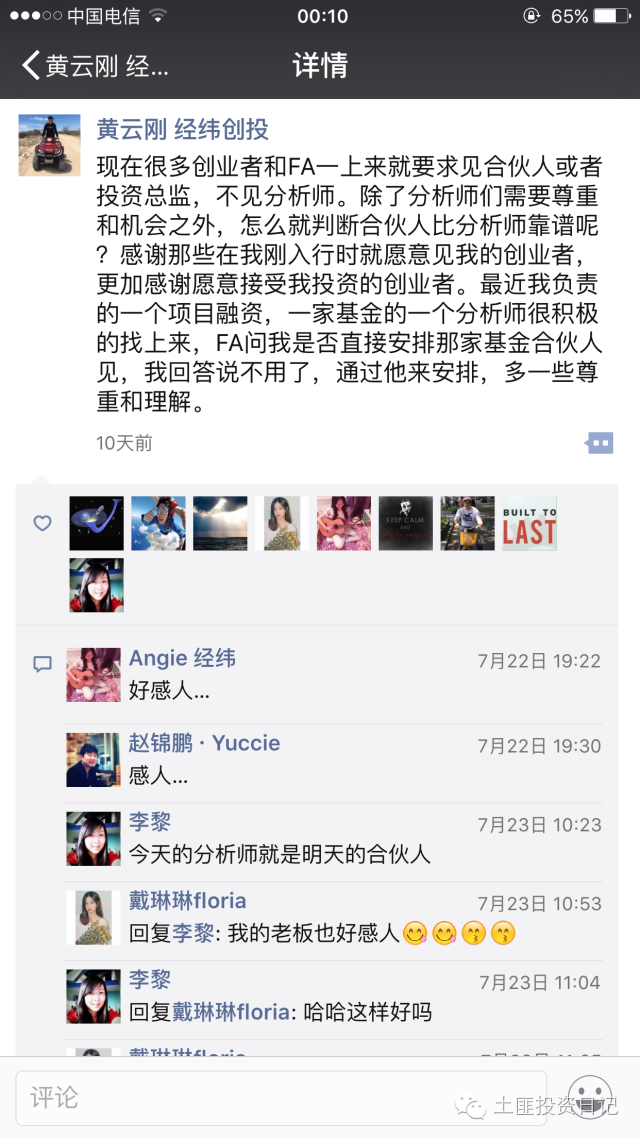The width and height of the screenshot is (640, 1138).
Task: Open the 黄云刚 经纬创投 name link
Action: coord(183,129)
